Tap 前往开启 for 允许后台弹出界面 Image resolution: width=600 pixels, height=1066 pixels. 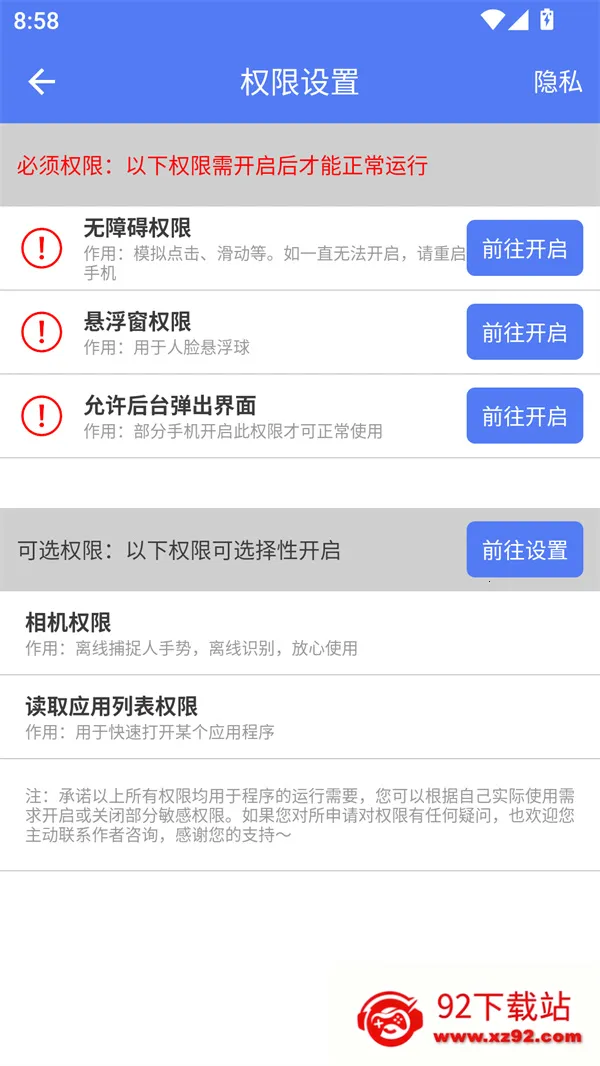525,415
